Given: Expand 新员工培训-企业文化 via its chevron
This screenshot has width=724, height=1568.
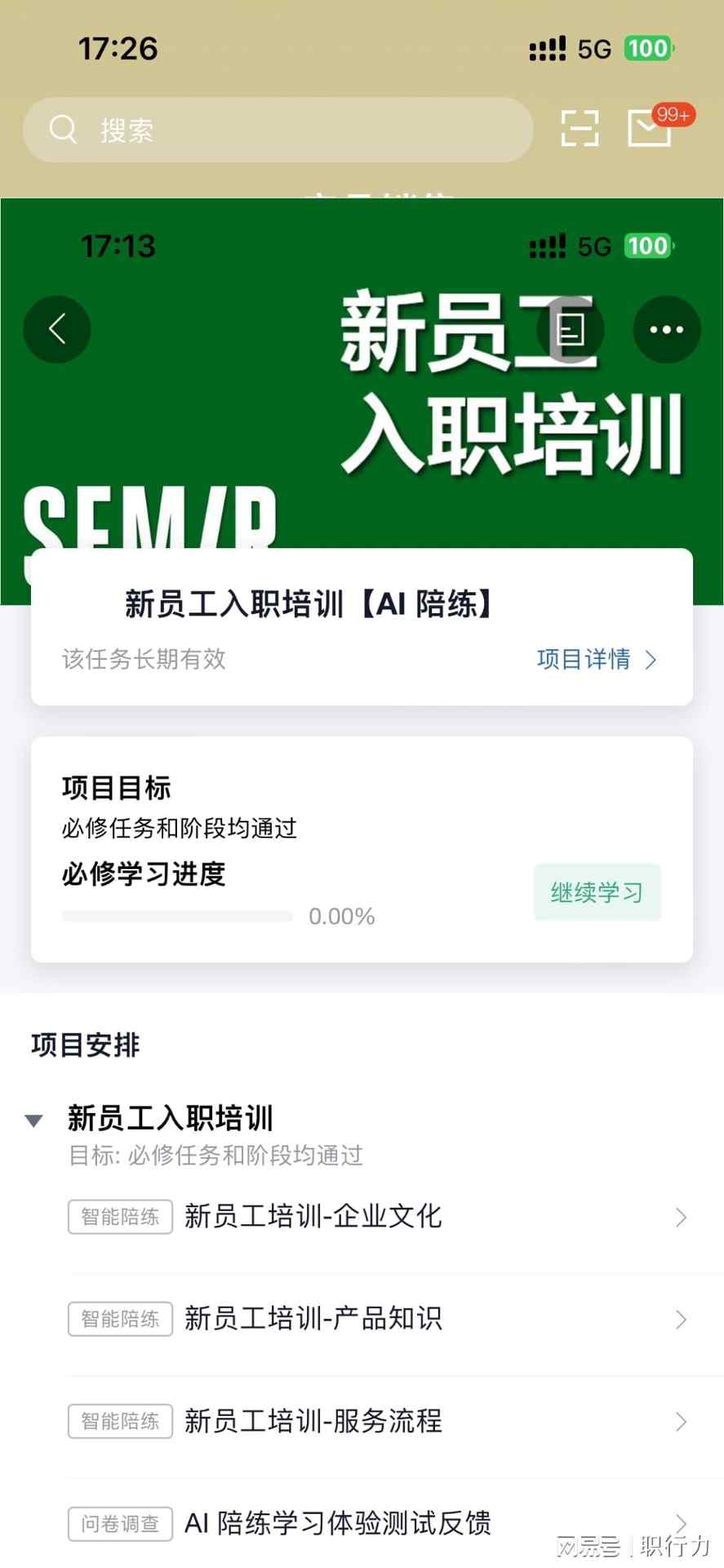Looking at the screenshot, I should (682, 1217).
